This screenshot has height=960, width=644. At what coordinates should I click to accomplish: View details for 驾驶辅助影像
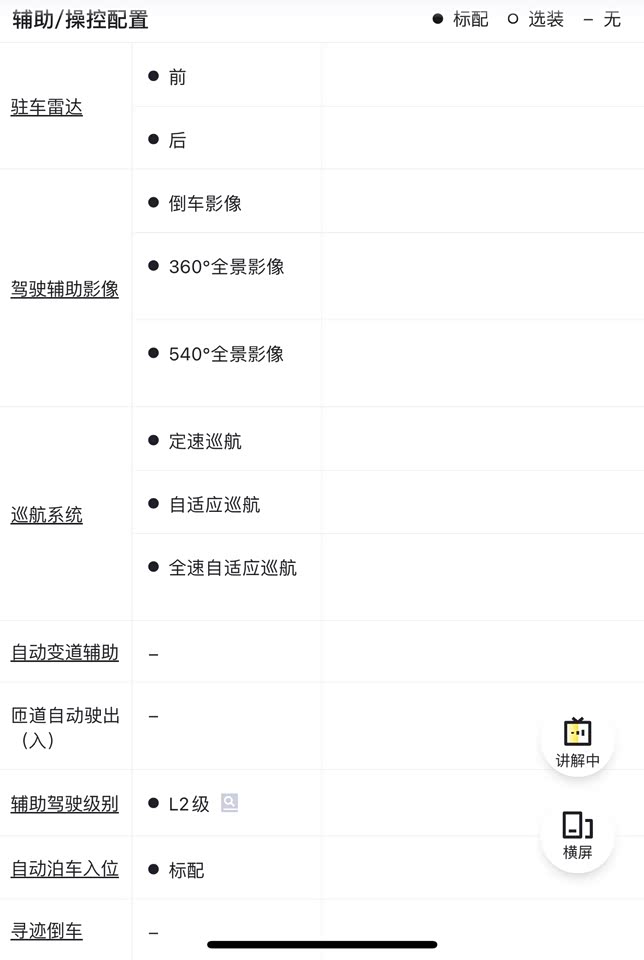[x=65, y=289]
